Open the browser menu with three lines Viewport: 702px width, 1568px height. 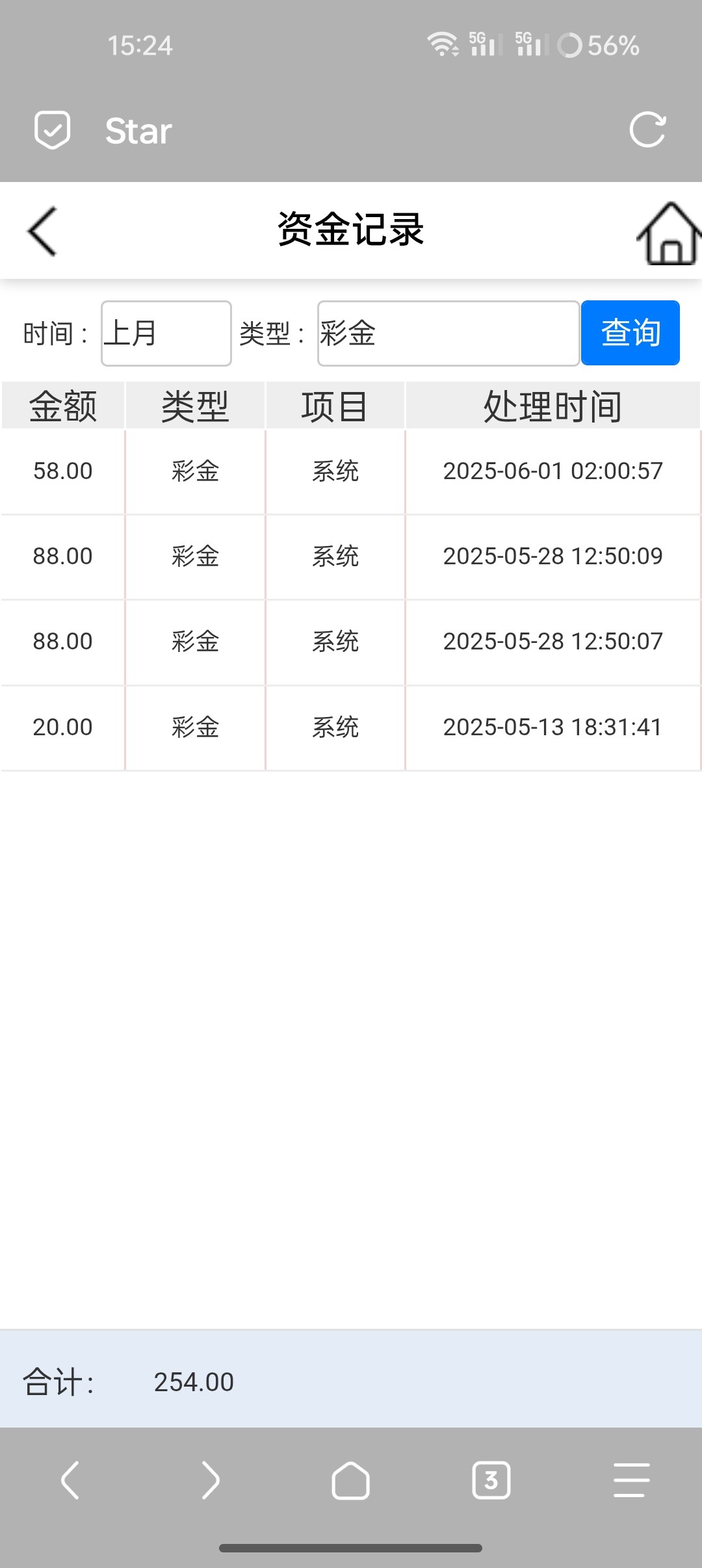(x=631, y=1480)
